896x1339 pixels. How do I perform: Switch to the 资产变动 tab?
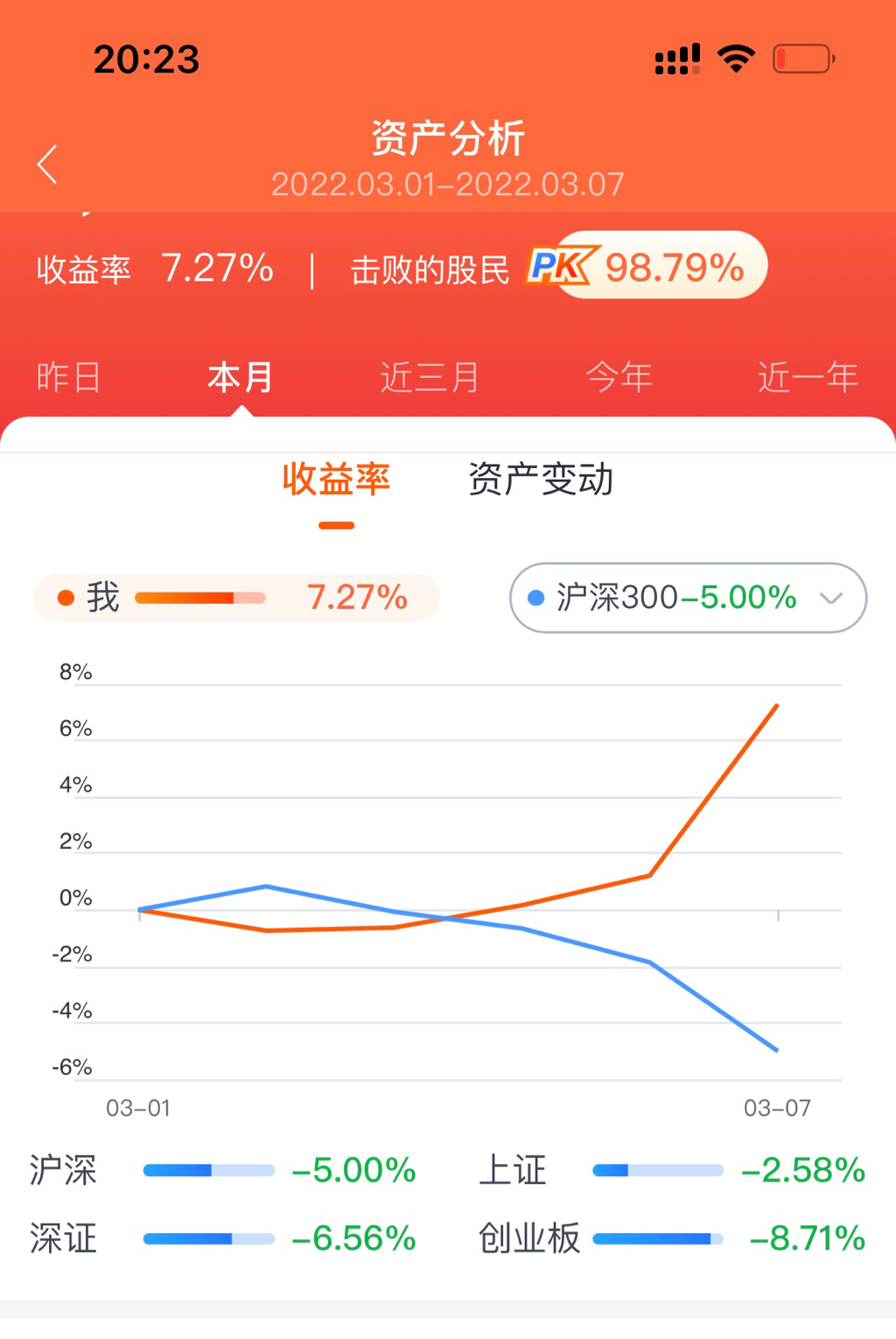coord(541,480)
